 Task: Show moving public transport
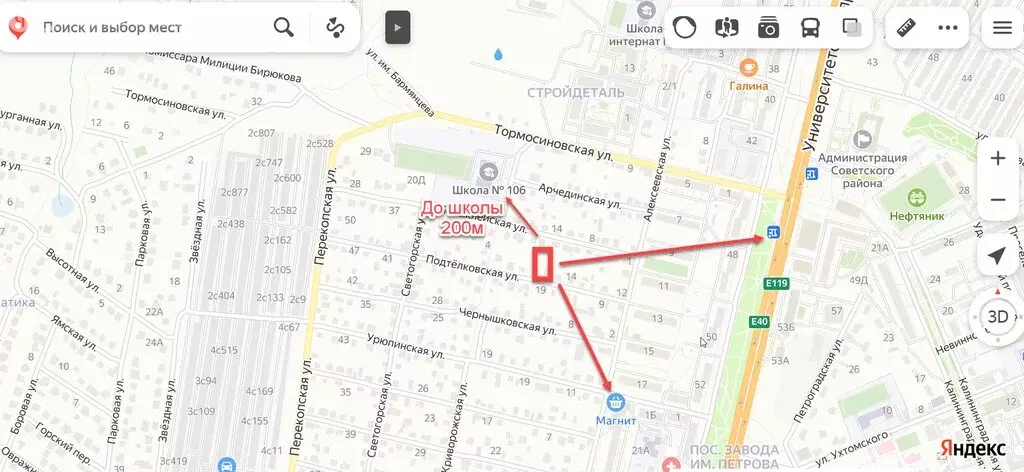810,28
